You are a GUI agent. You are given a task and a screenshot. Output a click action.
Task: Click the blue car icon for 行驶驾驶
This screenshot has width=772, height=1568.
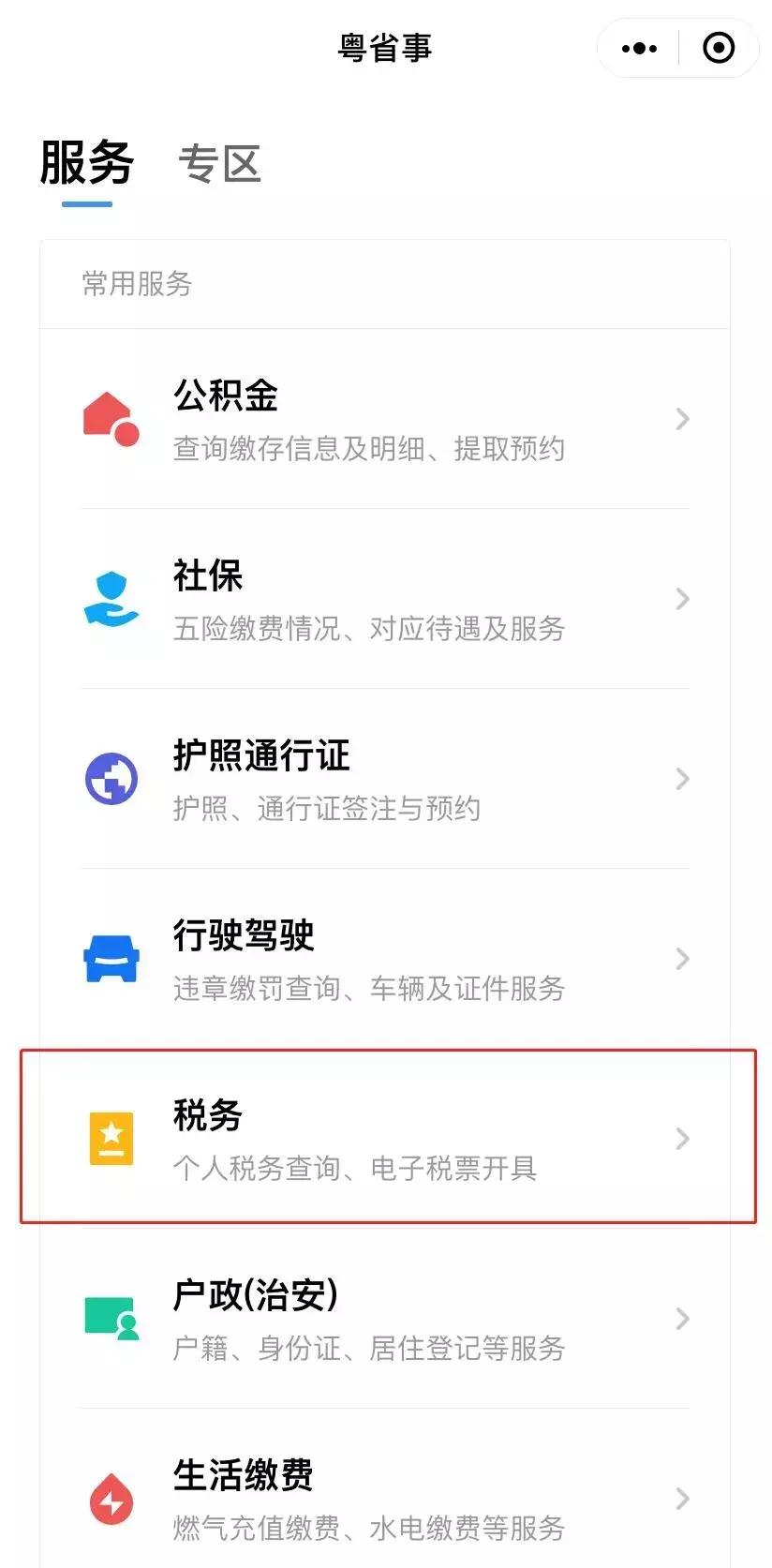coord(111,959)
